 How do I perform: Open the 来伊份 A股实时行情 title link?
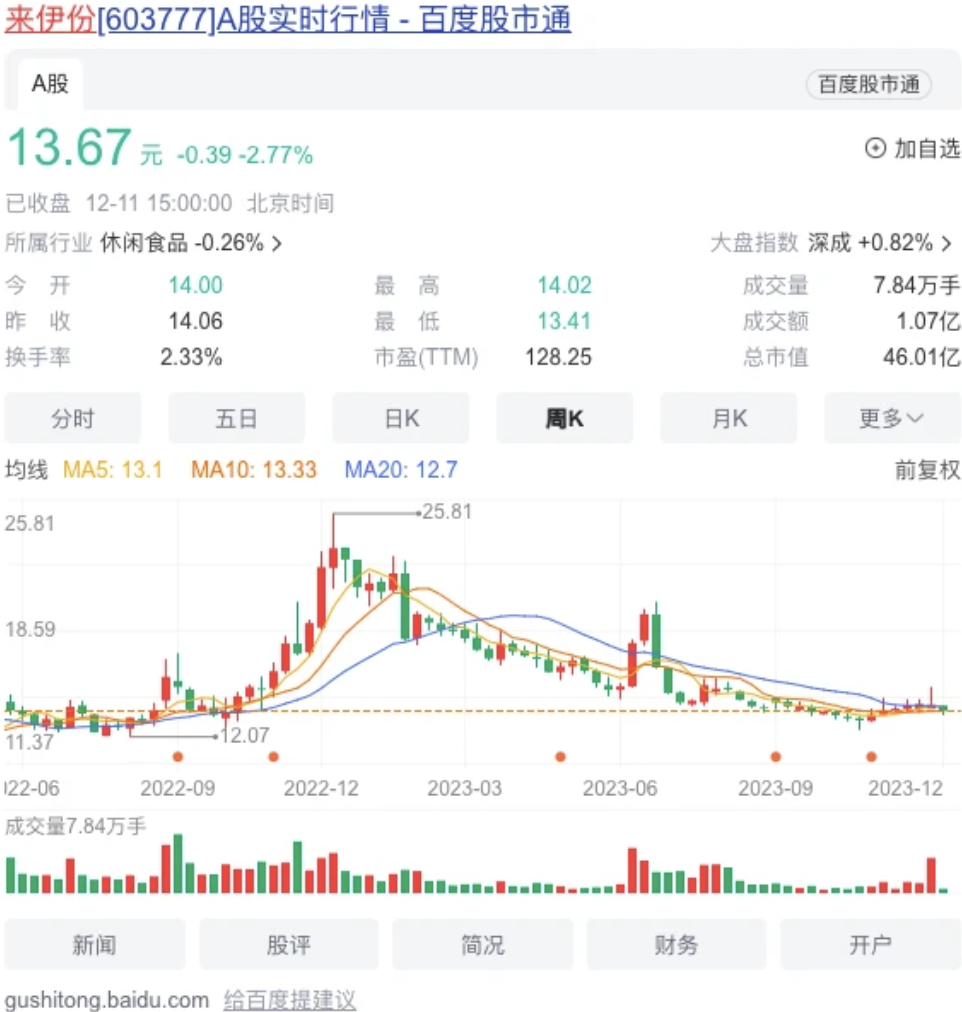[288, 20]
